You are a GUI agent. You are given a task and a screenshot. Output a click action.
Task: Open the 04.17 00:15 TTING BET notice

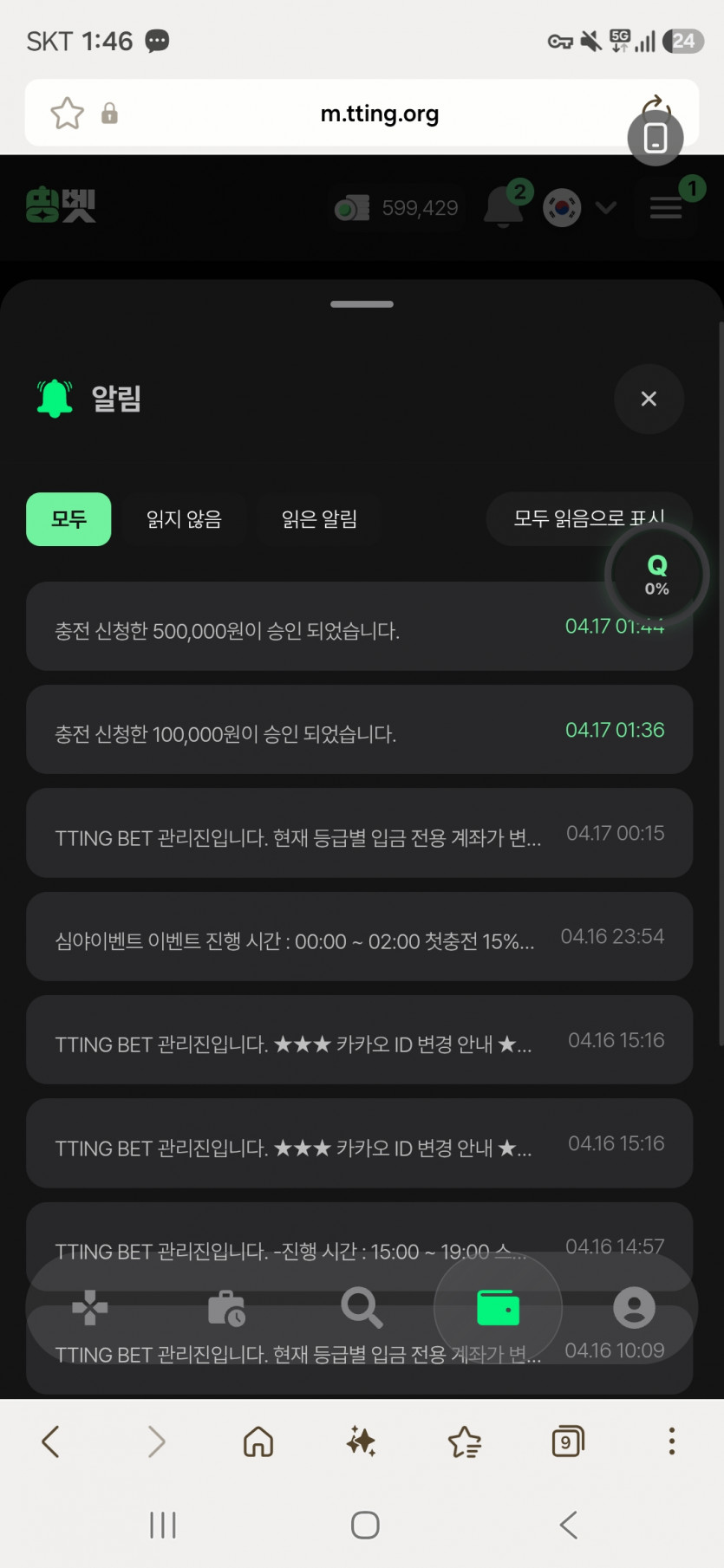pos(359,833)
